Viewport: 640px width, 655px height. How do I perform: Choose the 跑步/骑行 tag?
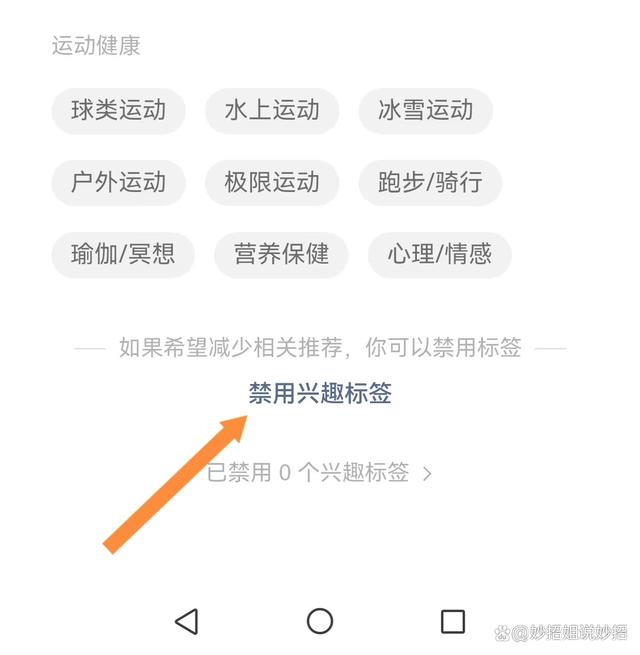(430, 183)
